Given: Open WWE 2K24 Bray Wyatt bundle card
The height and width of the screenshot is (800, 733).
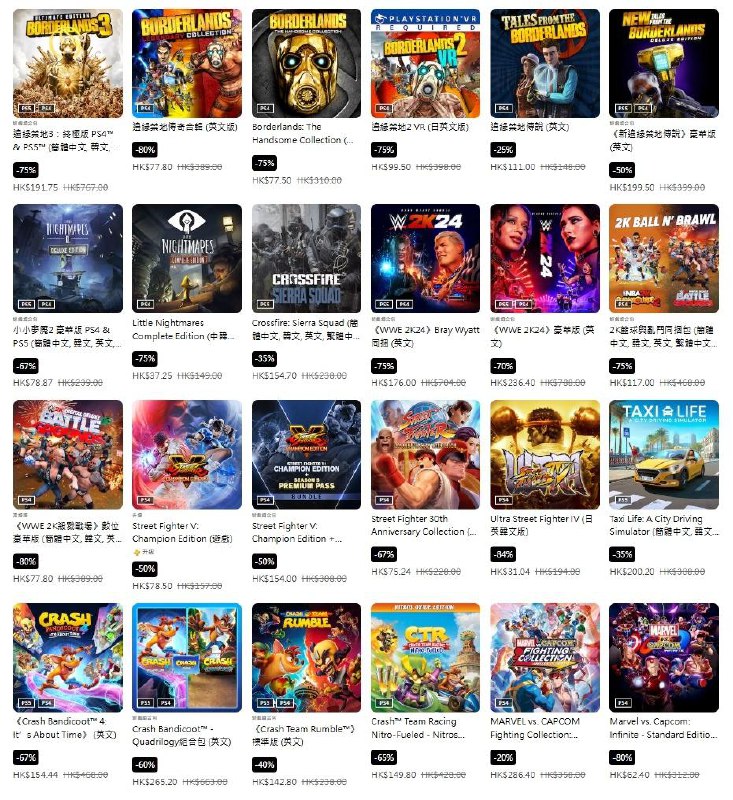Looking at the screenshot, I should (x=425, y=258).
